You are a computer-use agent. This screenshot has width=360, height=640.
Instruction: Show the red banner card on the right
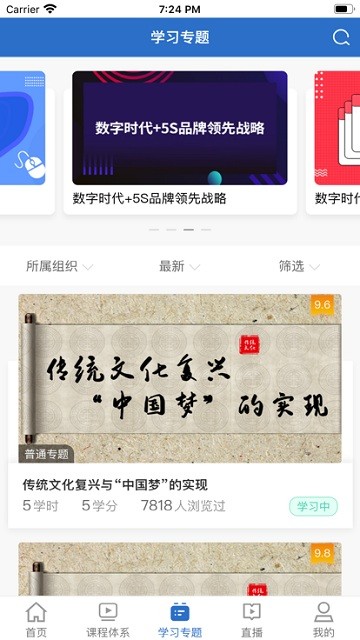tap(333, 142)
